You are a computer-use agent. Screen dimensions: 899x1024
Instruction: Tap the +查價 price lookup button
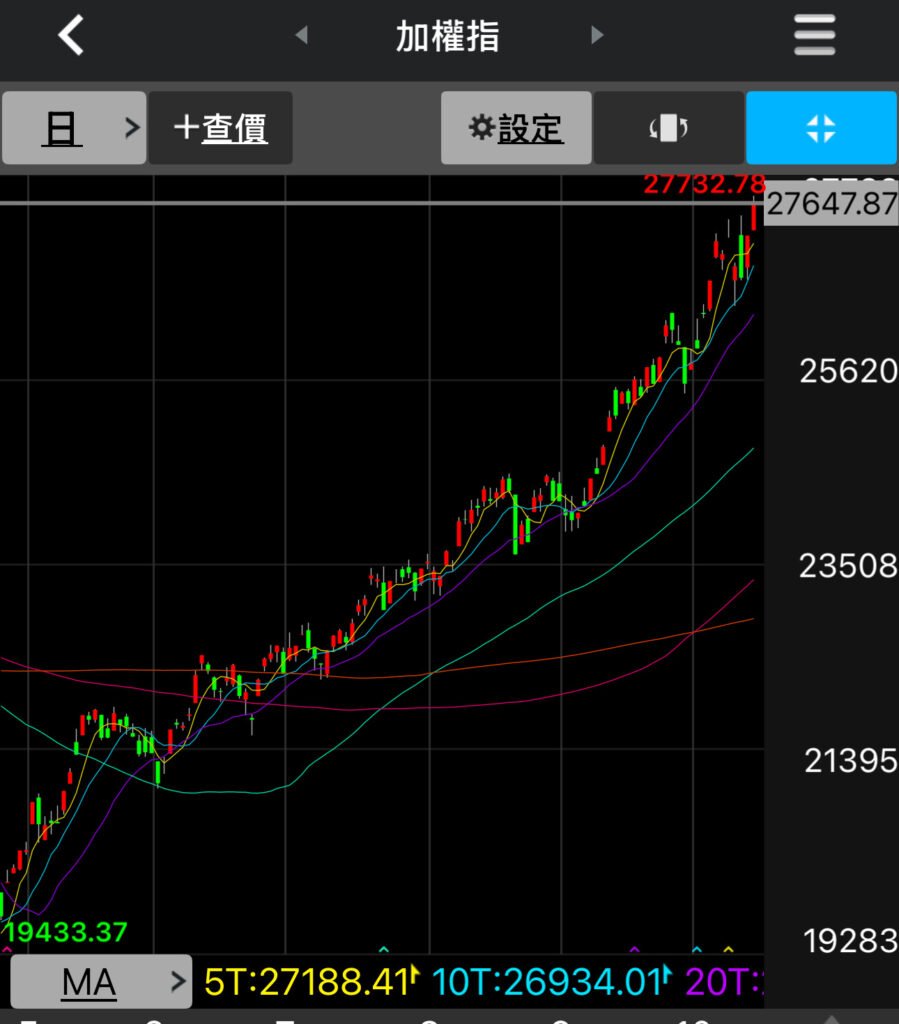[220, 128]
